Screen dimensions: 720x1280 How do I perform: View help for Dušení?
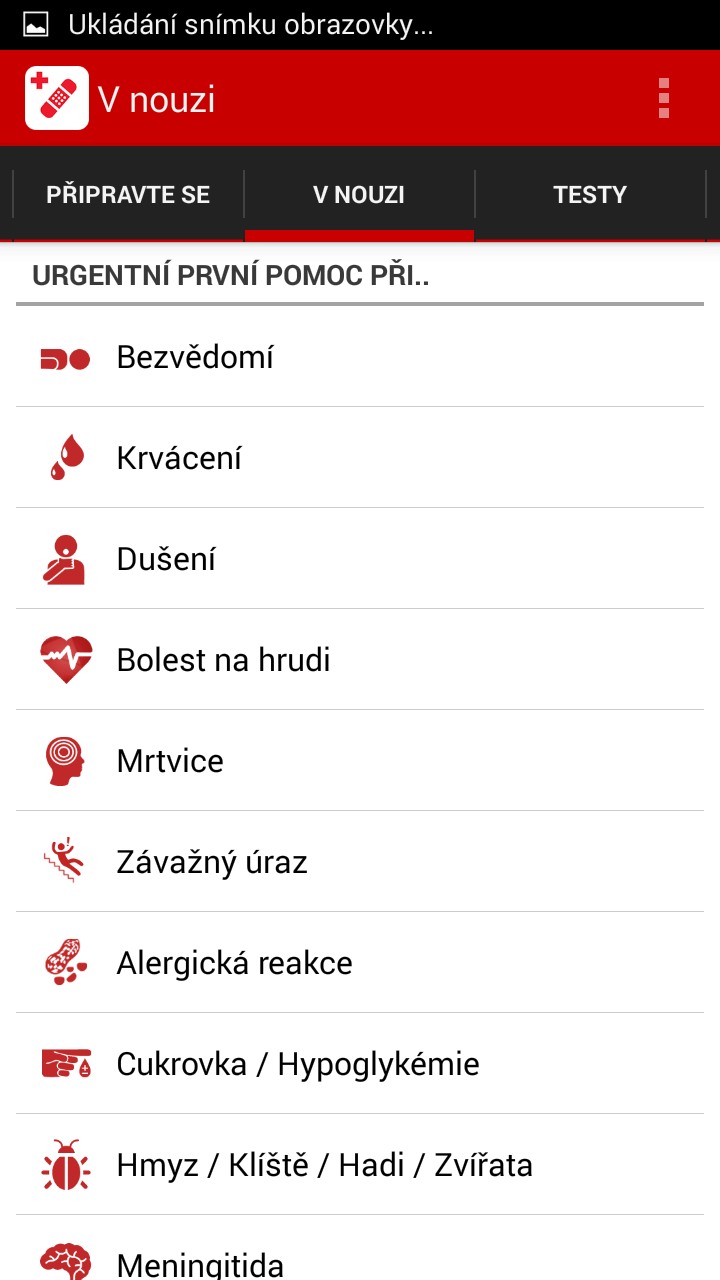click(360, 559)
